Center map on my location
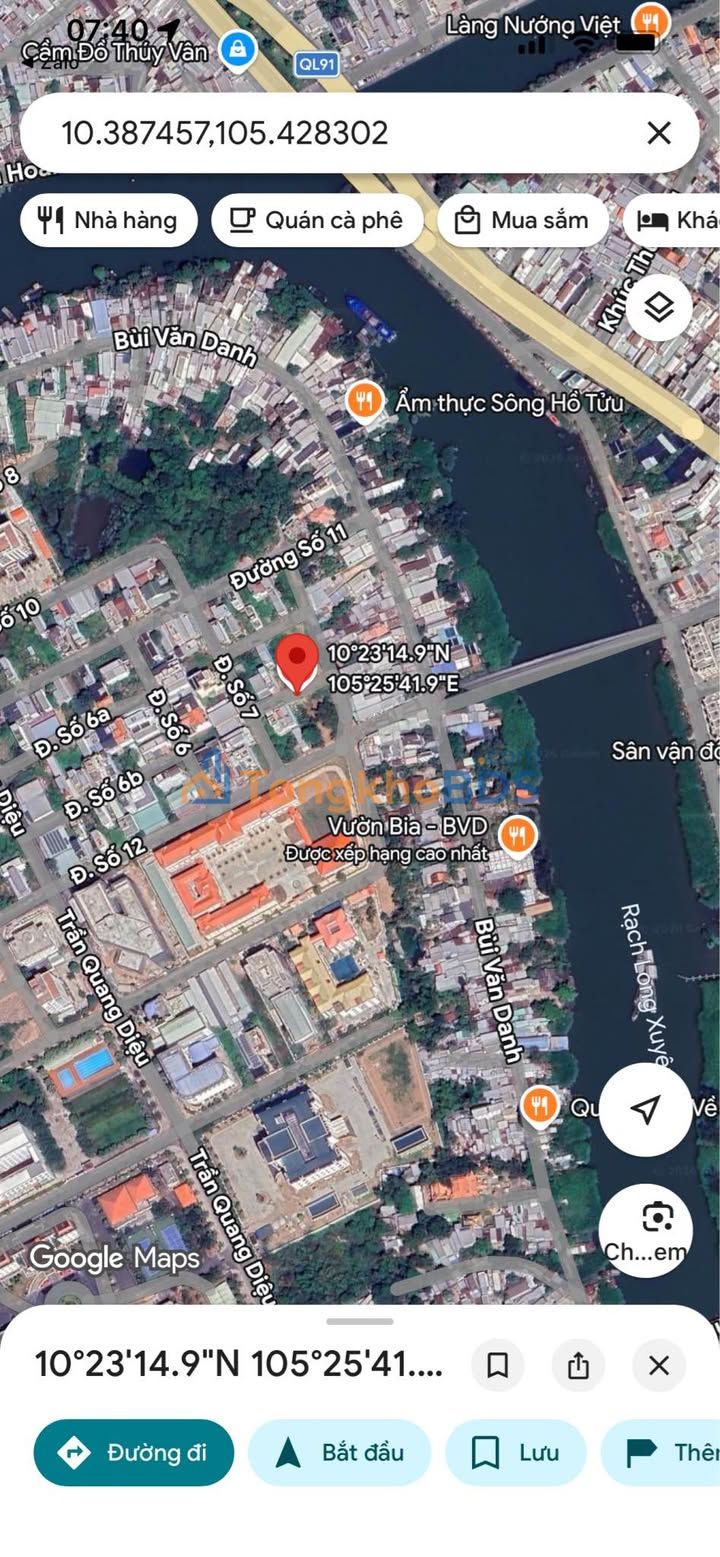The height and width of the screenshot is (1557, 720). (x=645, y=1109)
